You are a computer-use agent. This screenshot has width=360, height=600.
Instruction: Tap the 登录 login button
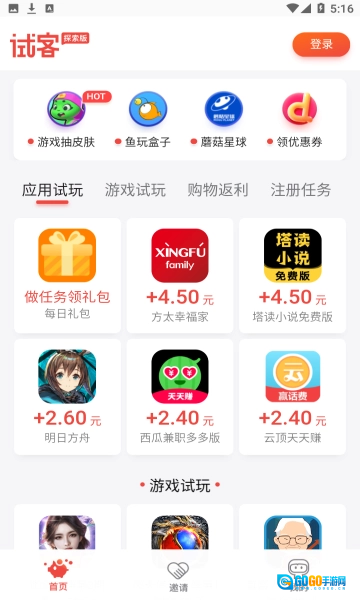[x=321, y=44]
